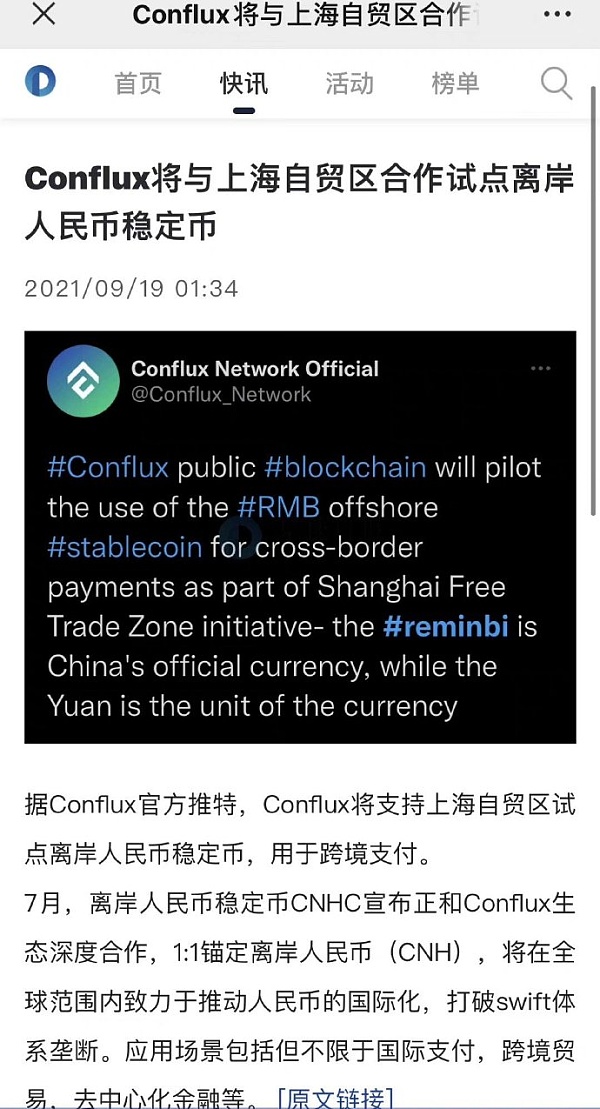600x1109 pixels.
Task: Go to the 活动 tab
Action: pyautogui.click(x=349, y=83)
